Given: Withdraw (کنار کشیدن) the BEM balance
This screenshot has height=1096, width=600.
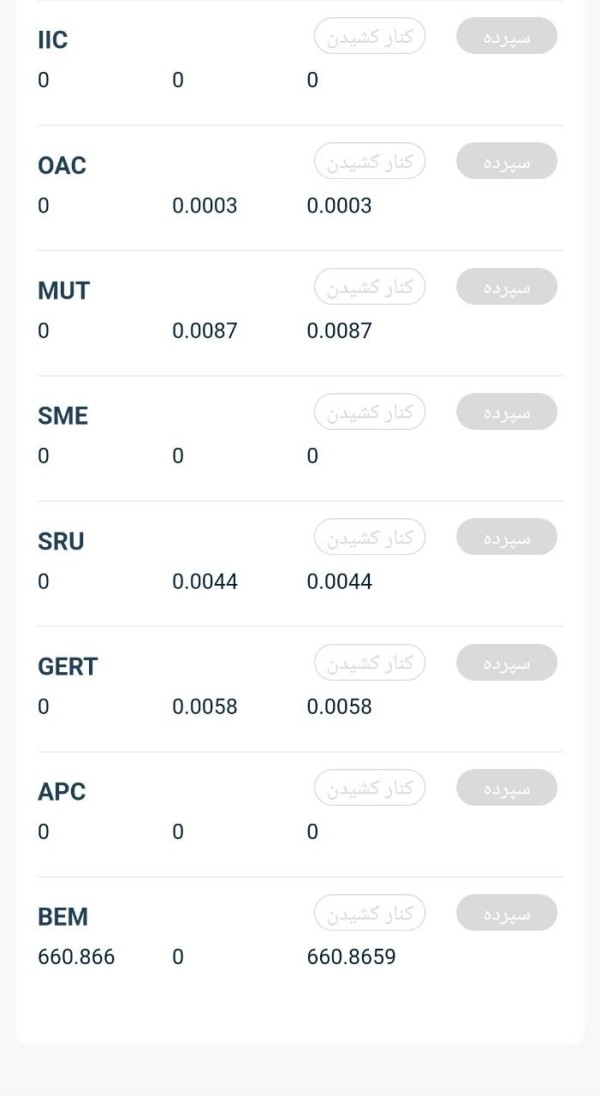Looking at the screenshot, I should coord(370,913).
